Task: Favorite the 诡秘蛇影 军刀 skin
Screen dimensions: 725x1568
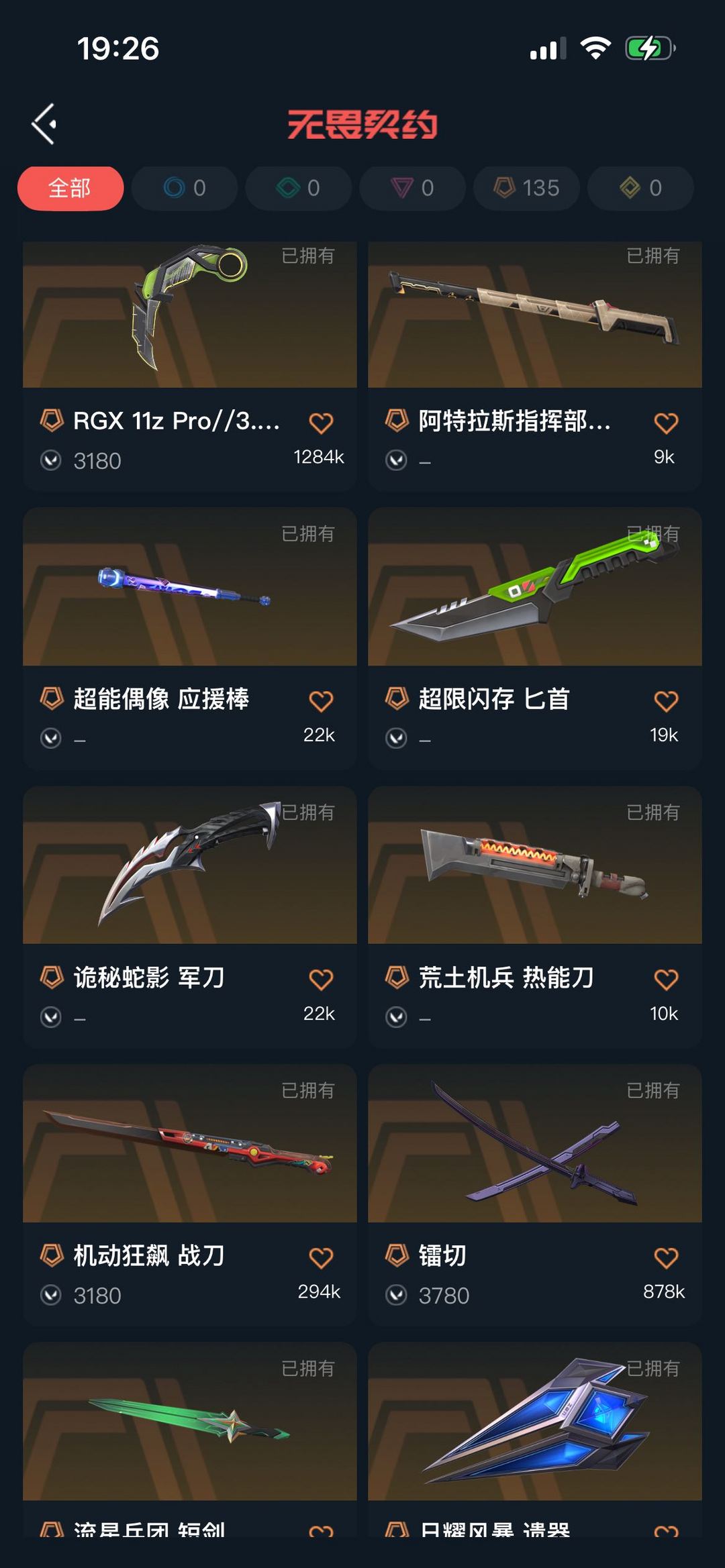Action: point(321,980)
